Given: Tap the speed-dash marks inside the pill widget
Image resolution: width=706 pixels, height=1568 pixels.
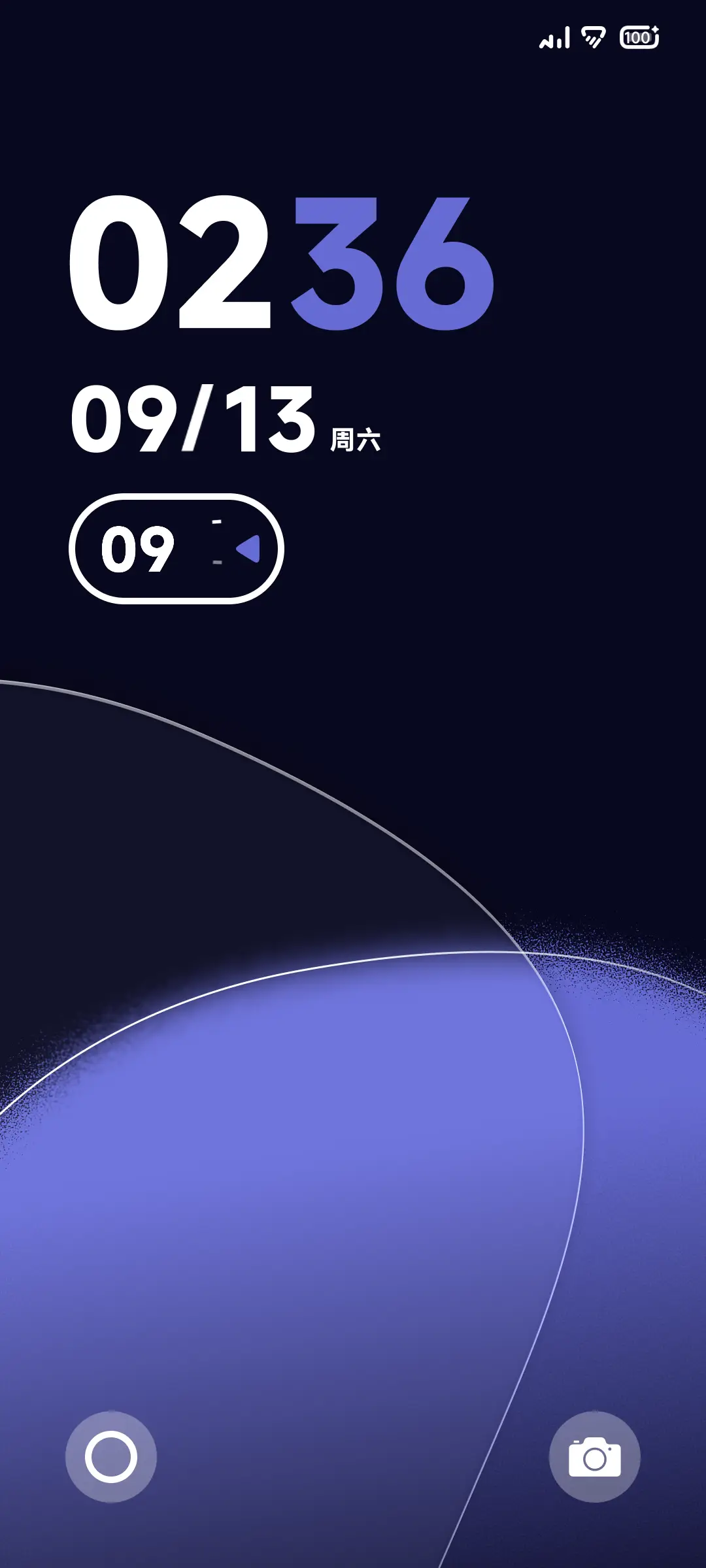Looking at the screenshot, I should click(218, 542).
